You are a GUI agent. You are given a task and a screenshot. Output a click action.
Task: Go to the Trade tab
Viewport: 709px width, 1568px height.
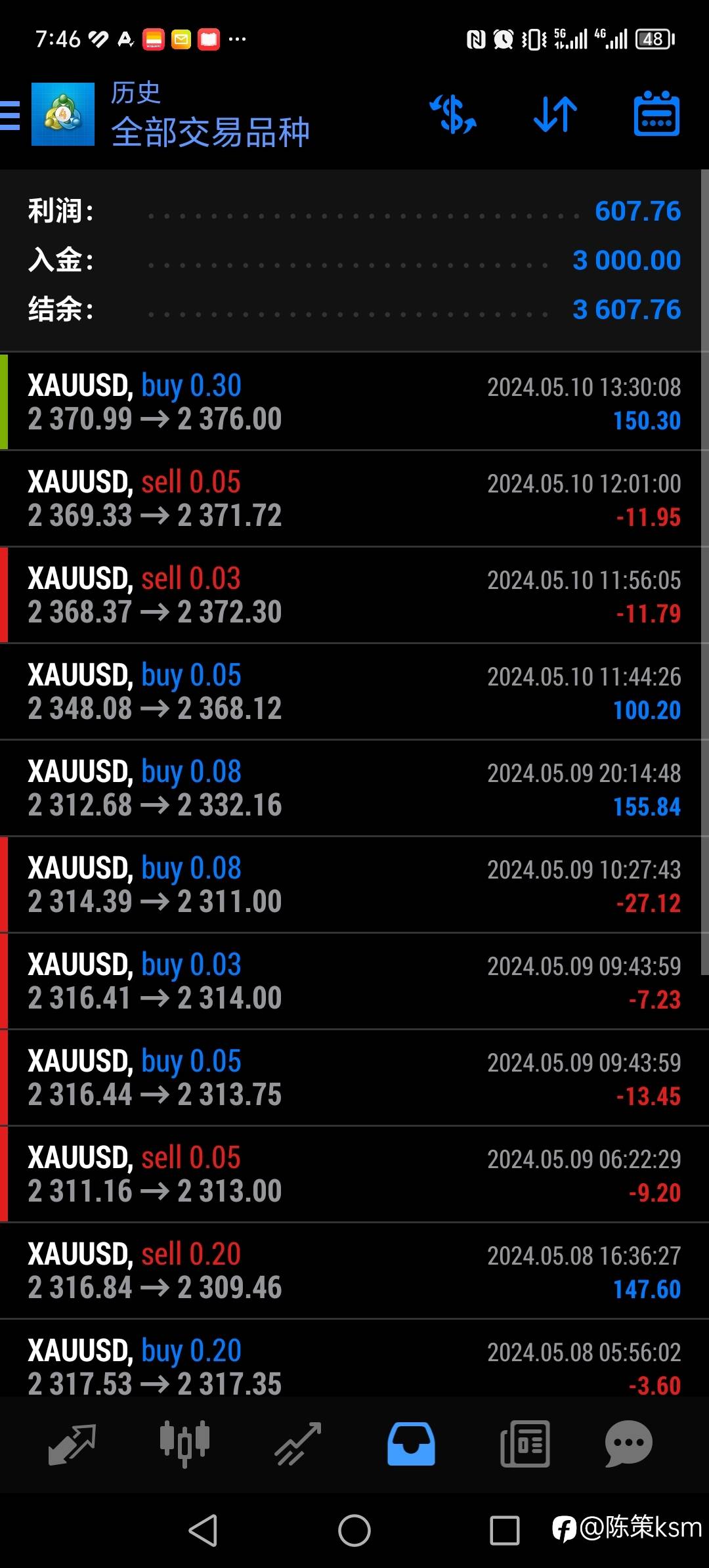click(x=298, y=1444)
